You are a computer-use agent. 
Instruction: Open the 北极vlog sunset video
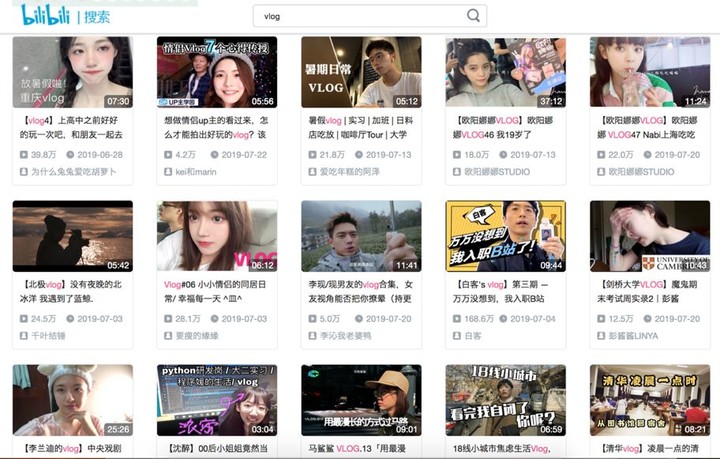[72, 236]
